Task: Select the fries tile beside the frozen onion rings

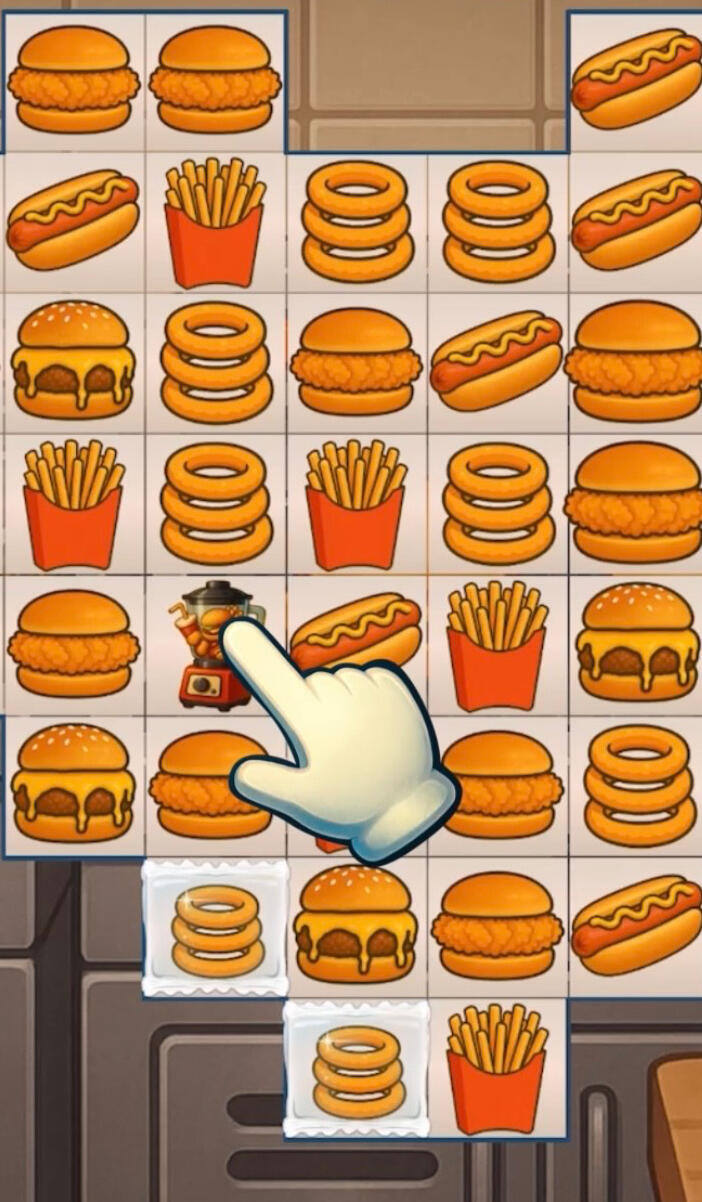Action: tap(497, 1068)
